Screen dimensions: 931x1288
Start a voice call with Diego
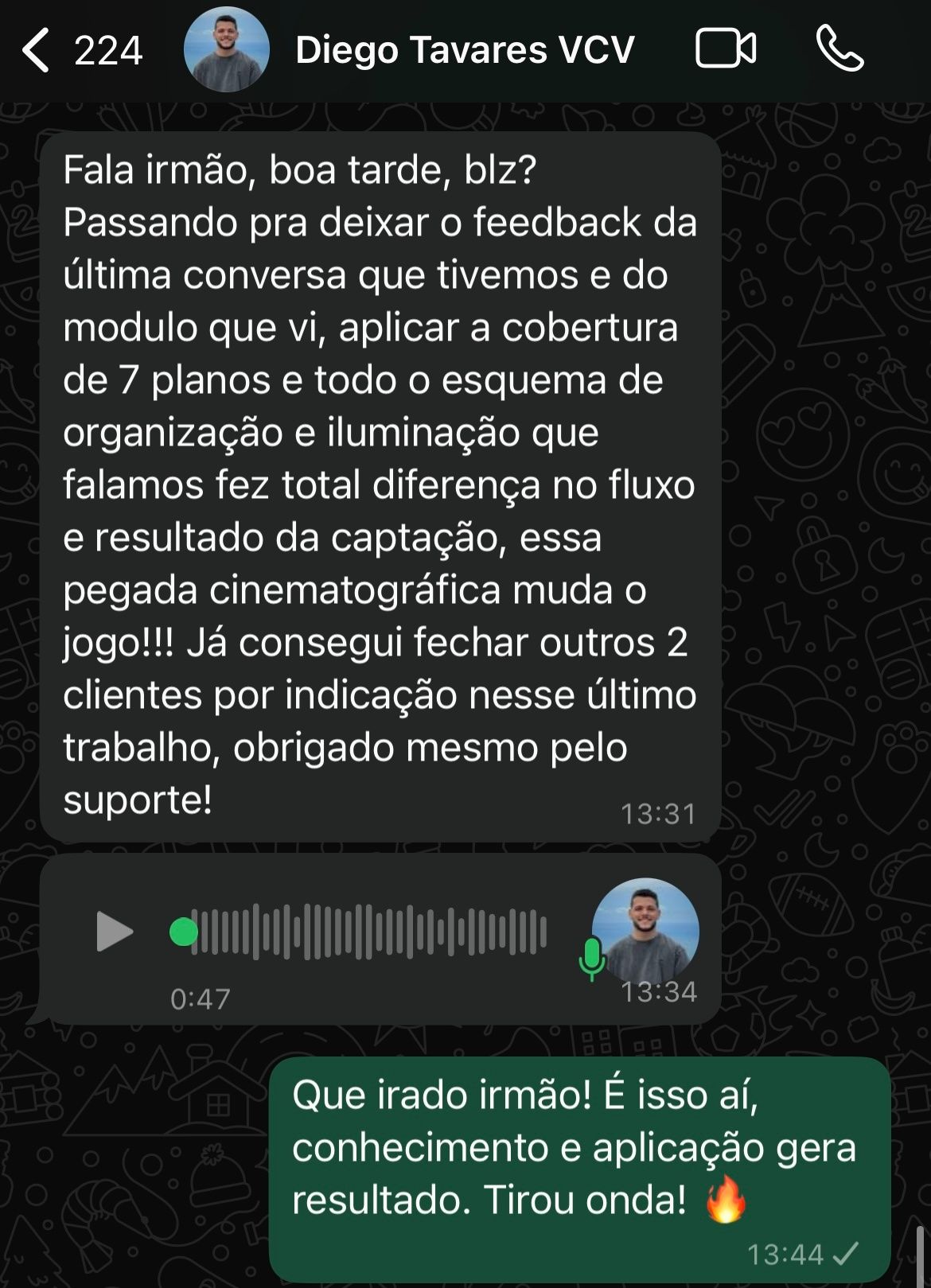pyautogui.click(x=839, y=49)
